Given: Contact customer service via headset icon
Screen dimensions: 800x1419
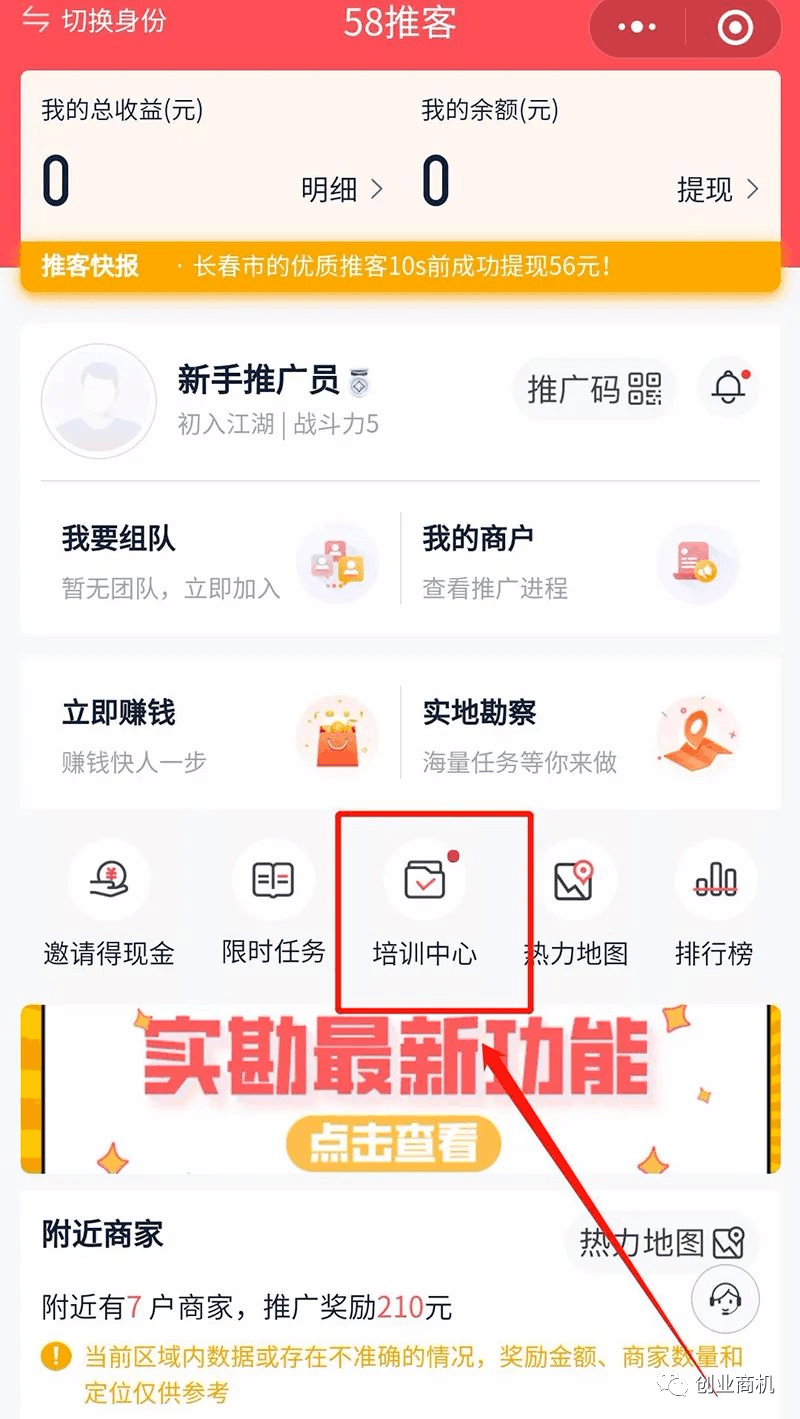Looking at the screenshot, I should tap(725, 1300).
